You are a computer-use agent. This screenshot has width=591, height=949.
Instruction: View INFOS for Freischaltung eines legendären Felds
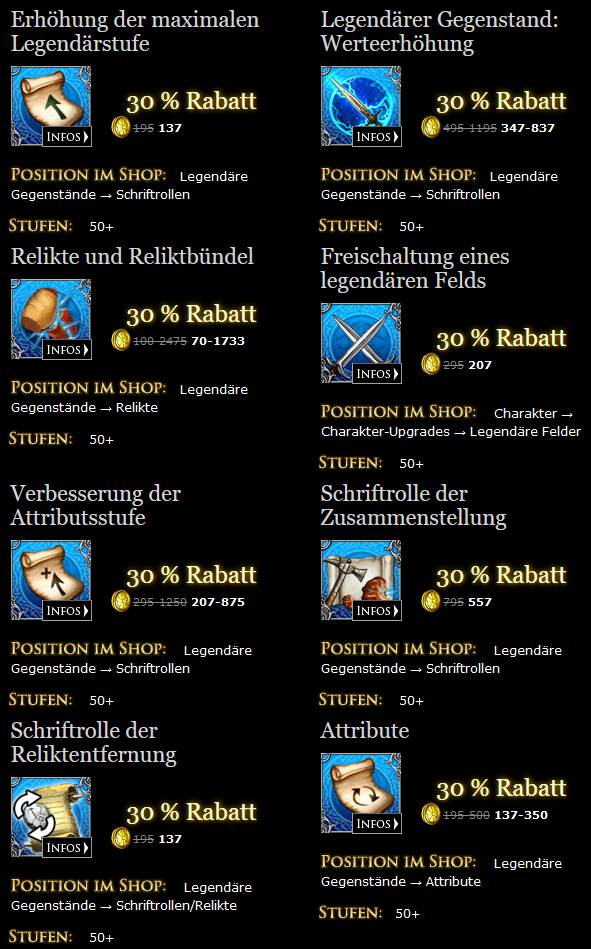pos(377,373)
